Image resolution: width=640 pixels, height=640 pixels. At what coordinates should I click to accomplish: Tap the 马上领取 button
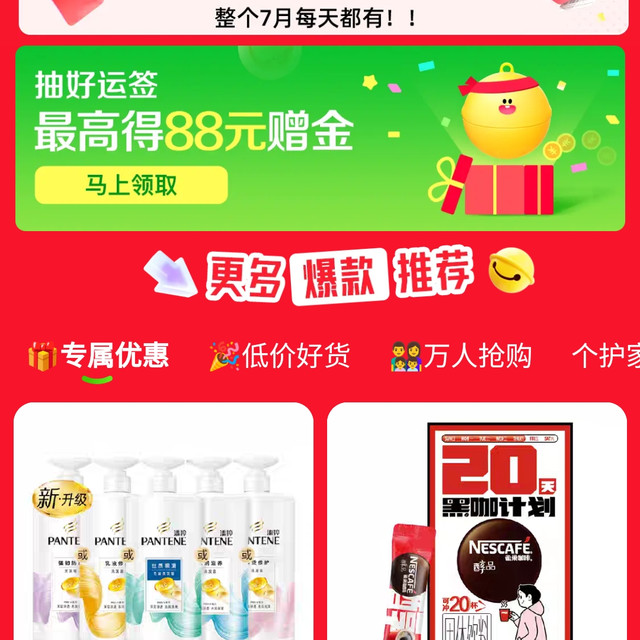pyautogui.click(x=131, y=185)
